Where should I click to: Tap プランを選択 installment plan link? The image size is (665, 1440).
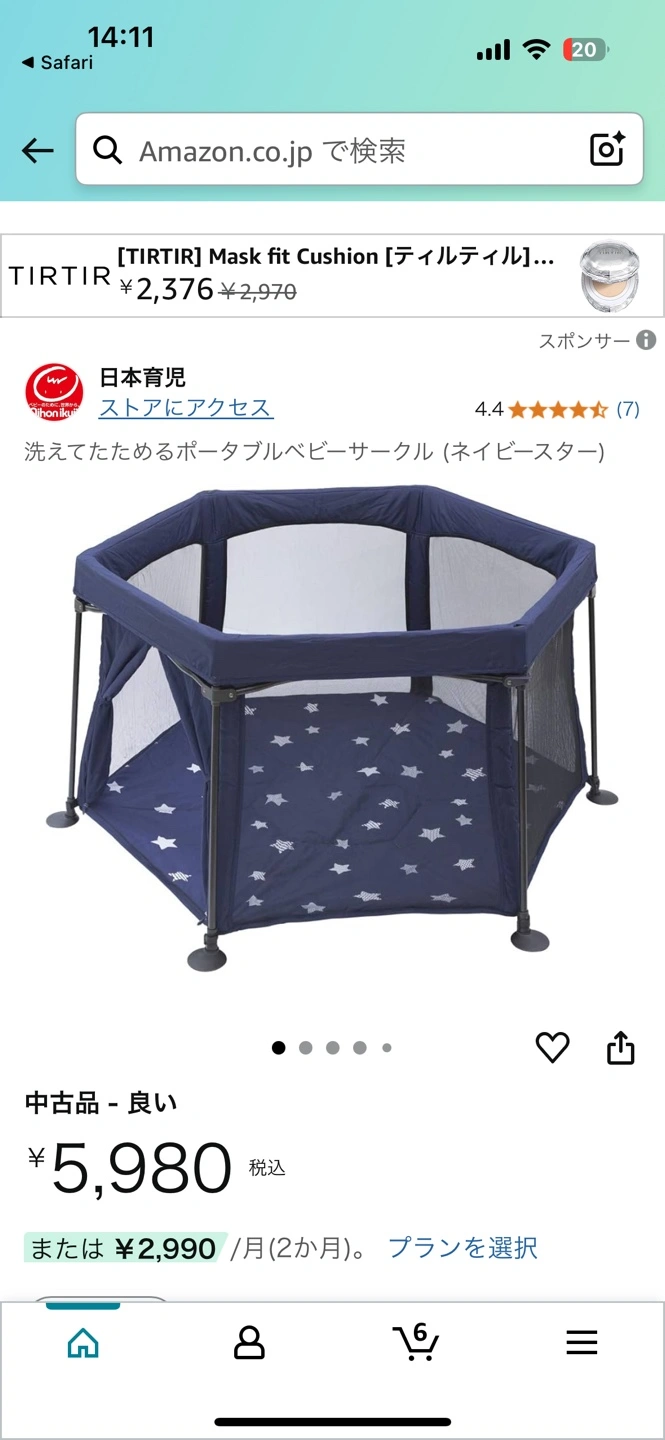tap(462, 1248)
